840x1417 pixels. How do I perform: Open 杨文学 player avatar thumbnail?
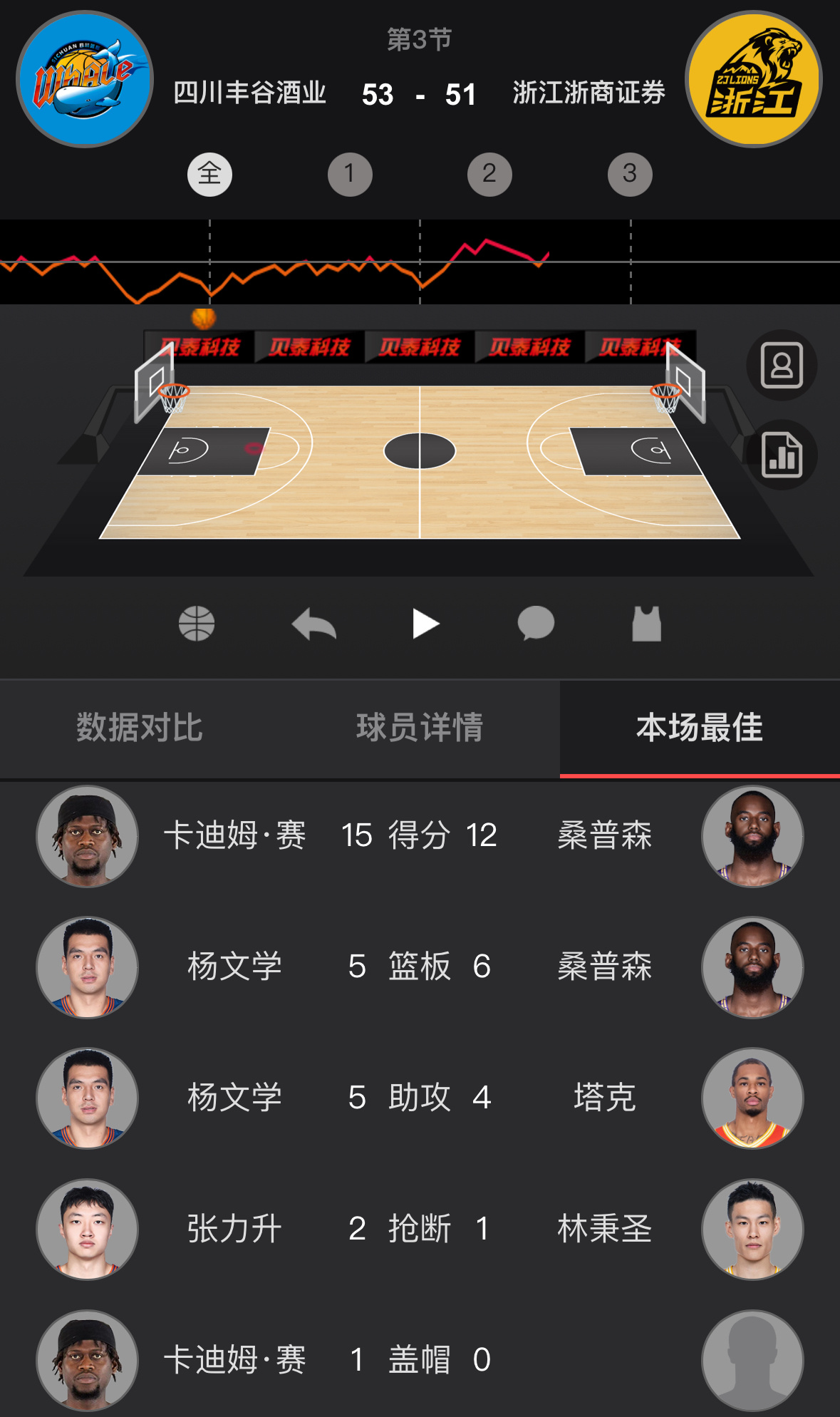pyautogui.click(x=87, y=968)
